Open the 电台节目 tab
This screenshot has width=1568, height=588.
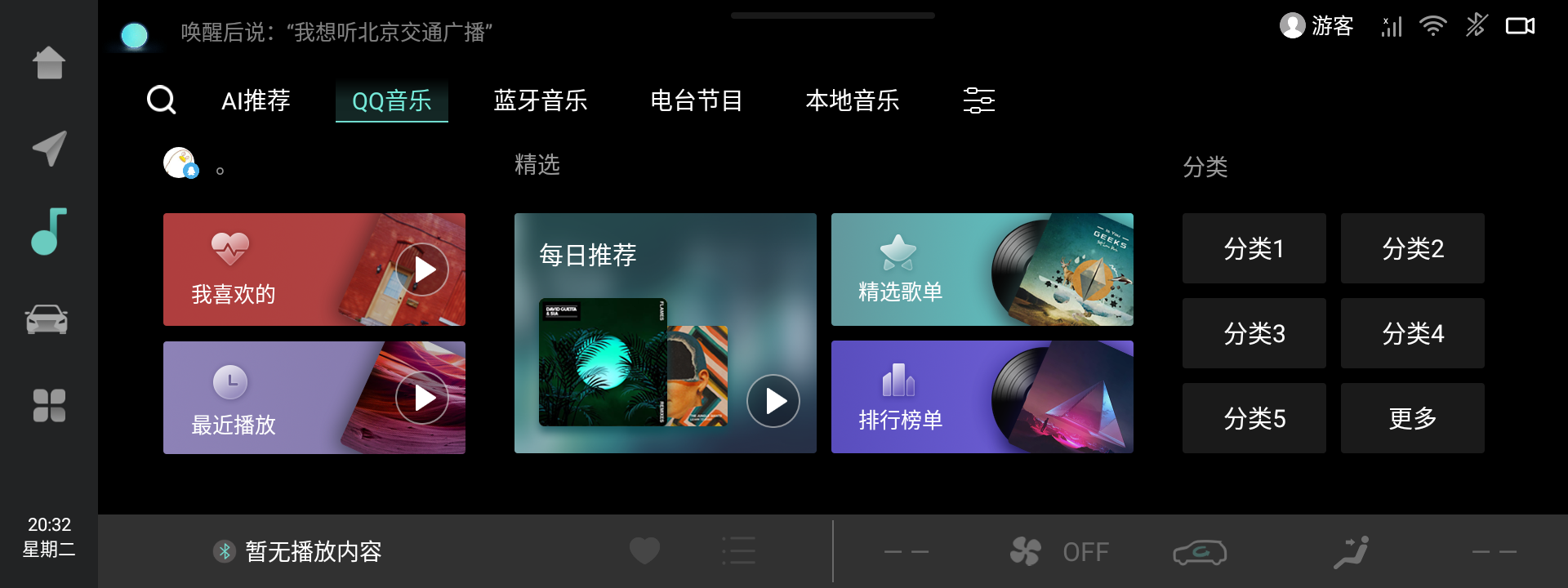point(696,100)
